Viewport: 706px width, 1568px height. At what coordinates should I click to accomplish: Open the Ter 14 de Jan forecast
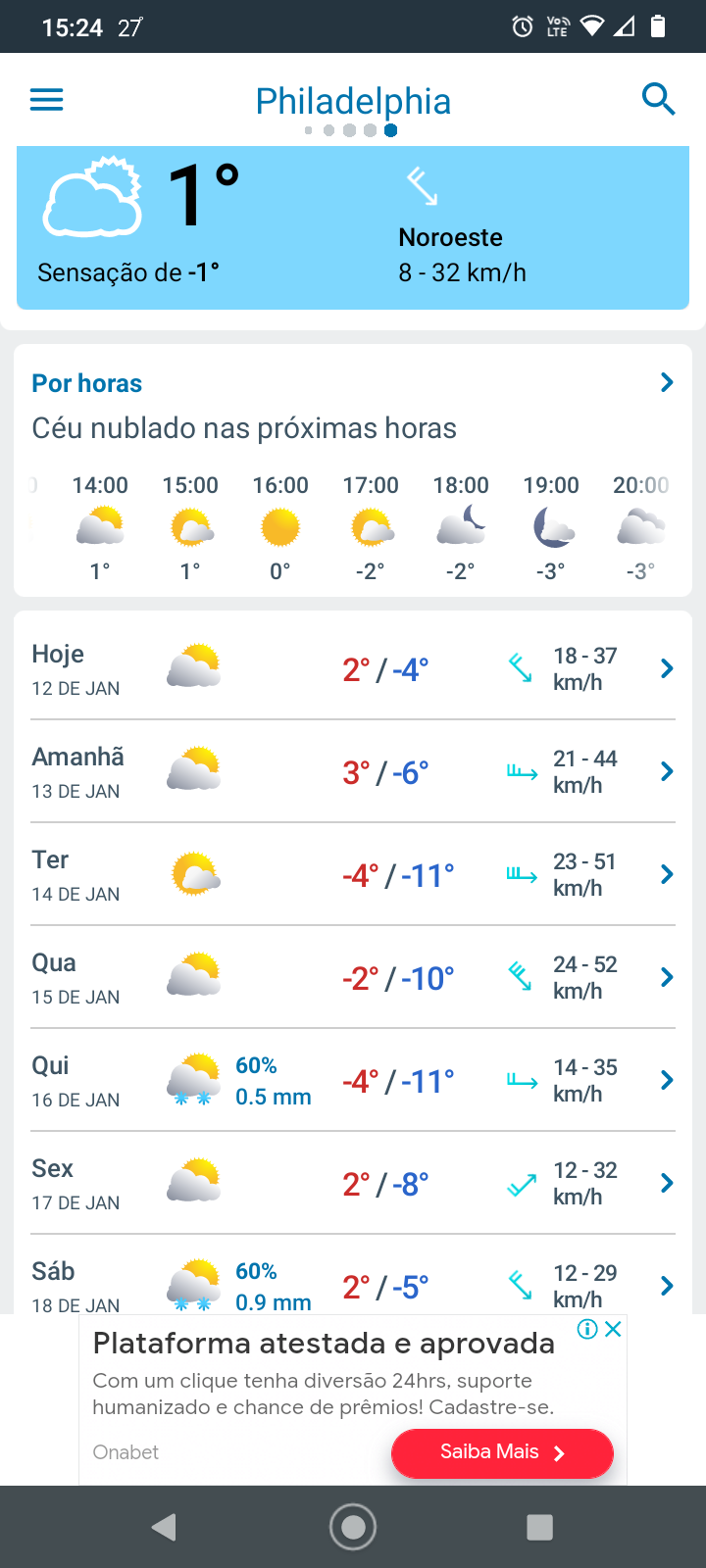[x=353, y=875]
